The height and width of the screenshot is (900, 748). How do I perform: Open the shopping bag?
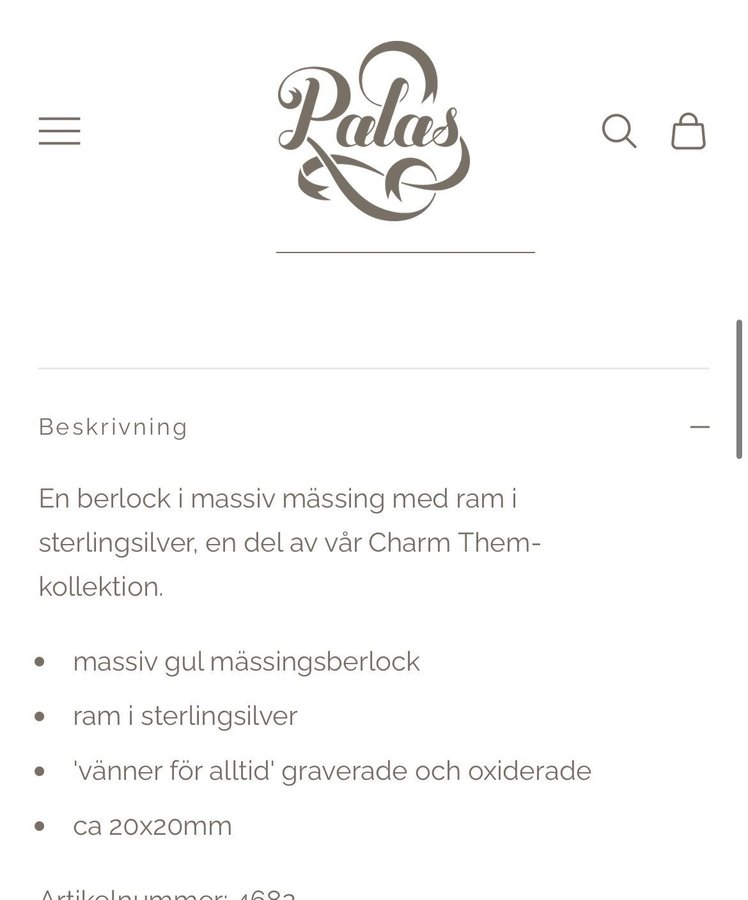point(688,131)
